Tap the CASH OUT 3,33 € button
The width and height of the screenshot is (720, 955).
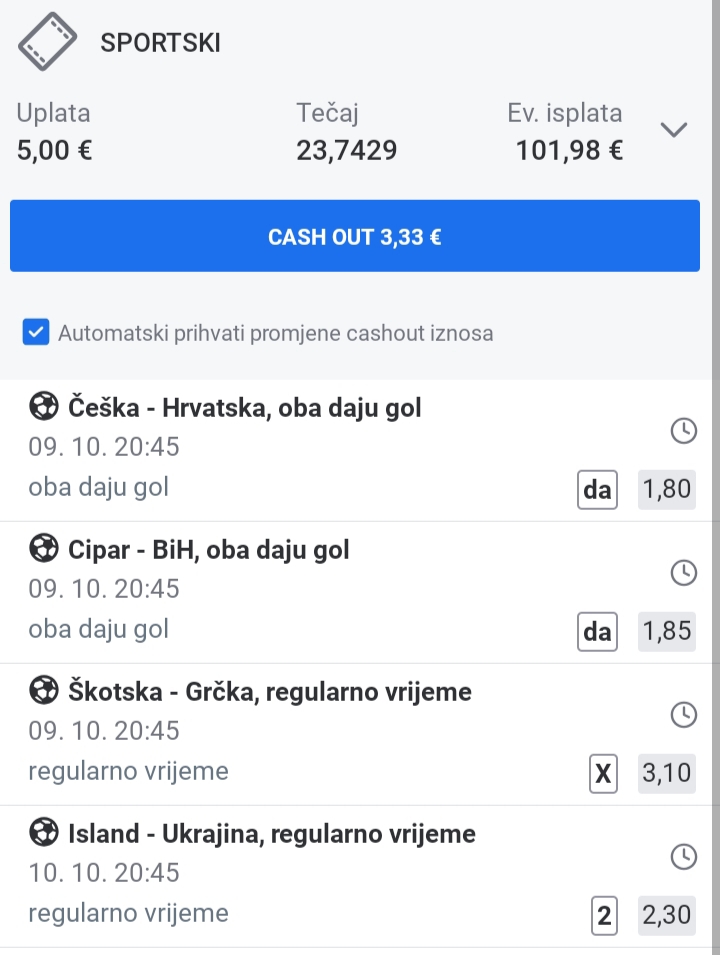click(356, 237)
